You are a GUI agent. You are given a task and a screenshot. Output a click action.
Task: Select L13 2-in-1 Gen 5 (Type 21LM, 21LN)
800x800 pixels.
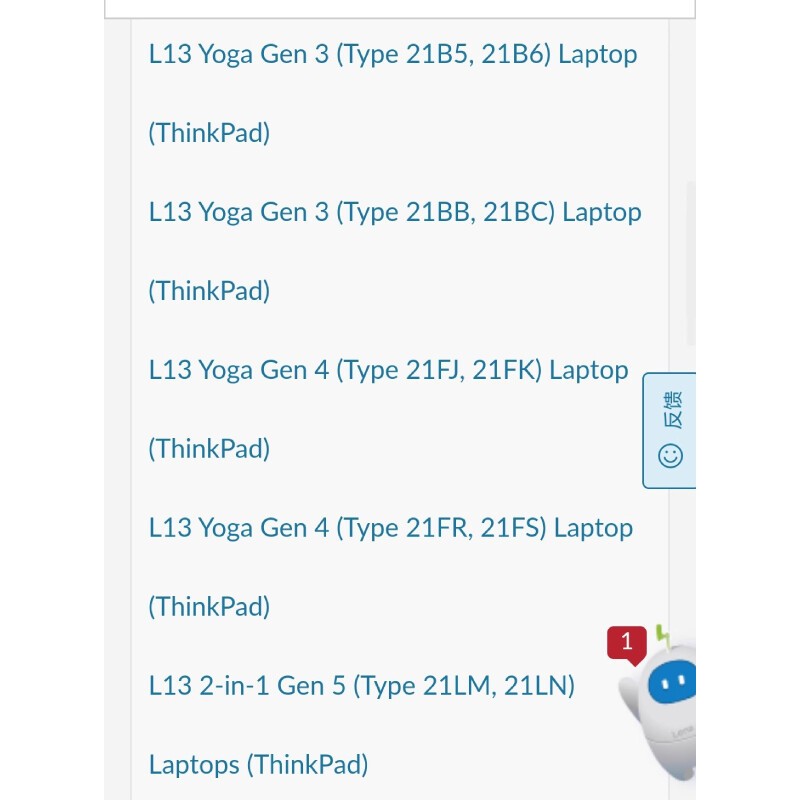pos(361,686)
